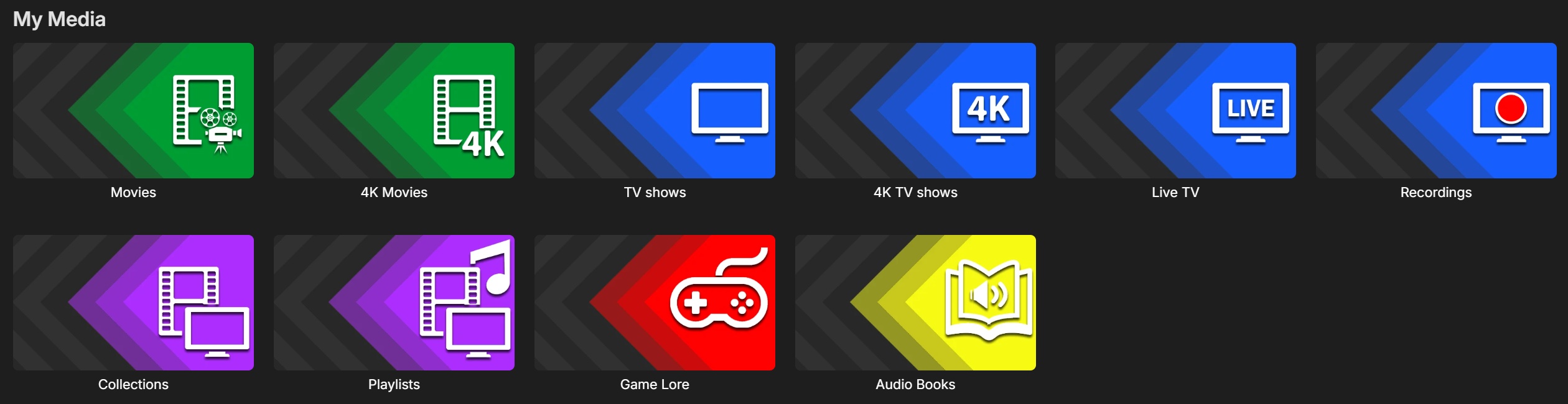Go to Live TV
Image resolution: width=1568 pixels, height=404 pixels.
pyautogui.click(x=1175, y=111)
